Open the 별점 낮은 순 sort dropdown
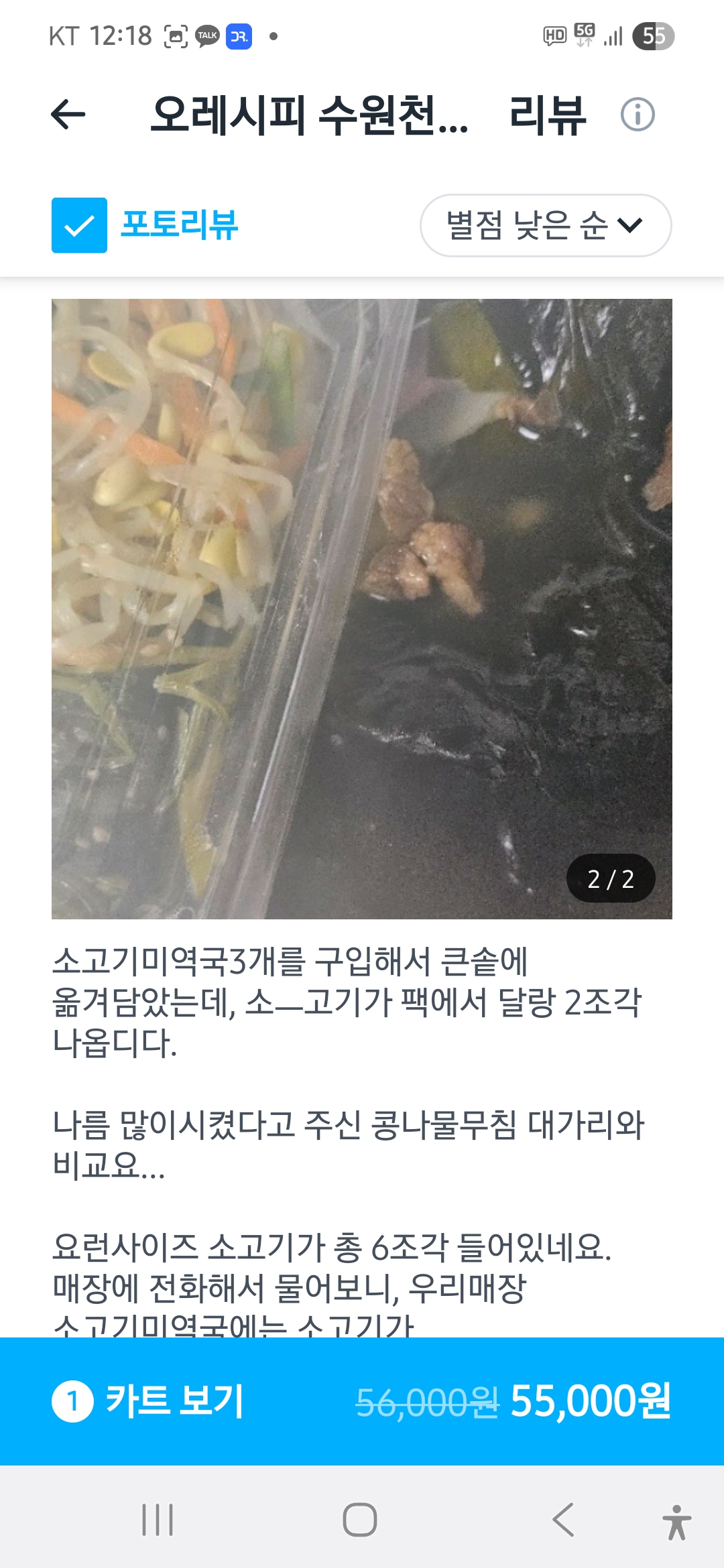The height and width of the screenshot is (1568, 724). point(546,225)
